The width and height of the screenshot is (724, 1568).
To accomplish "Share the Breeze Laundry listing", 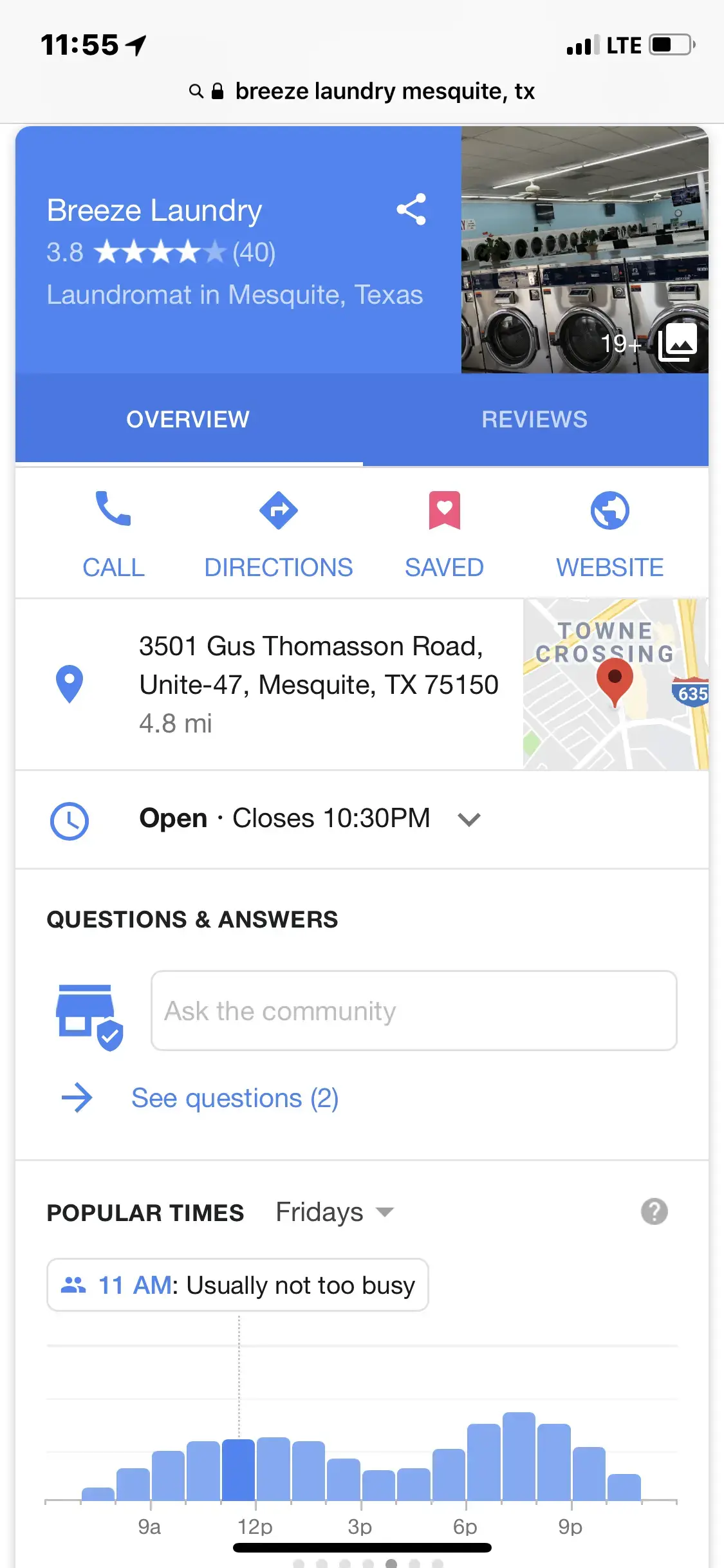I will tap(411, 209).
